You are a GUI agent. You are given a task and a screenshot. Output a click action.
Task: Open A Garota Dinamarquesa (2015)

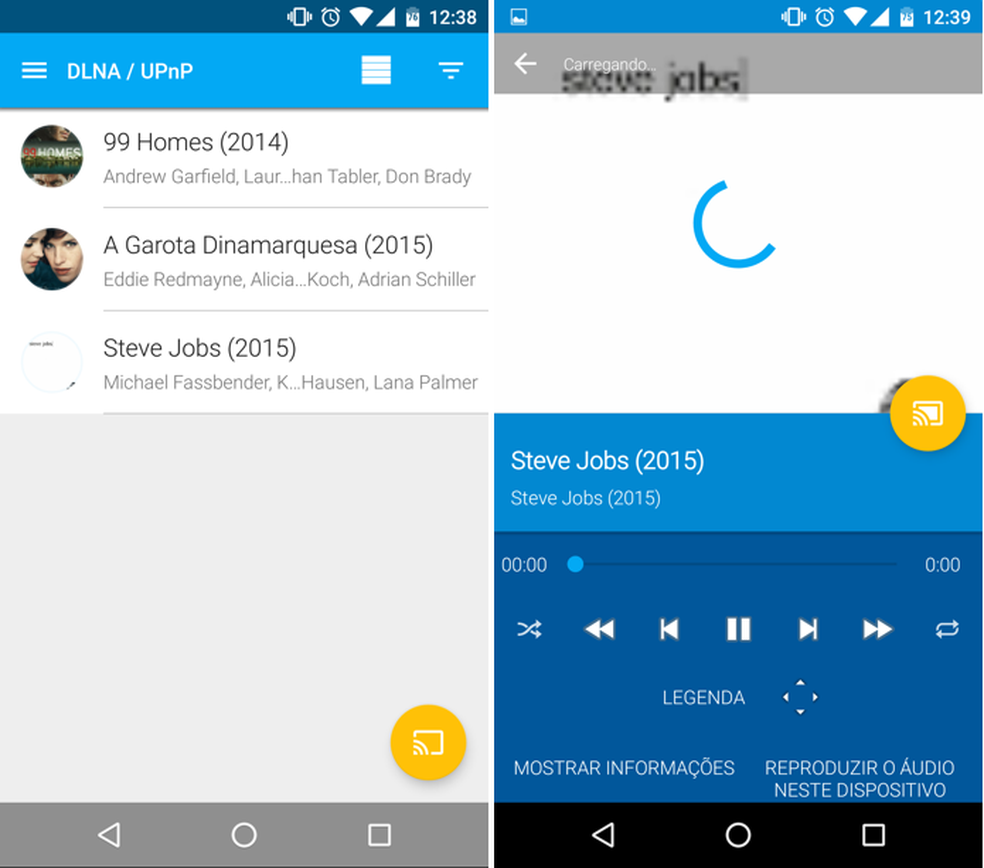coord(287,260)
